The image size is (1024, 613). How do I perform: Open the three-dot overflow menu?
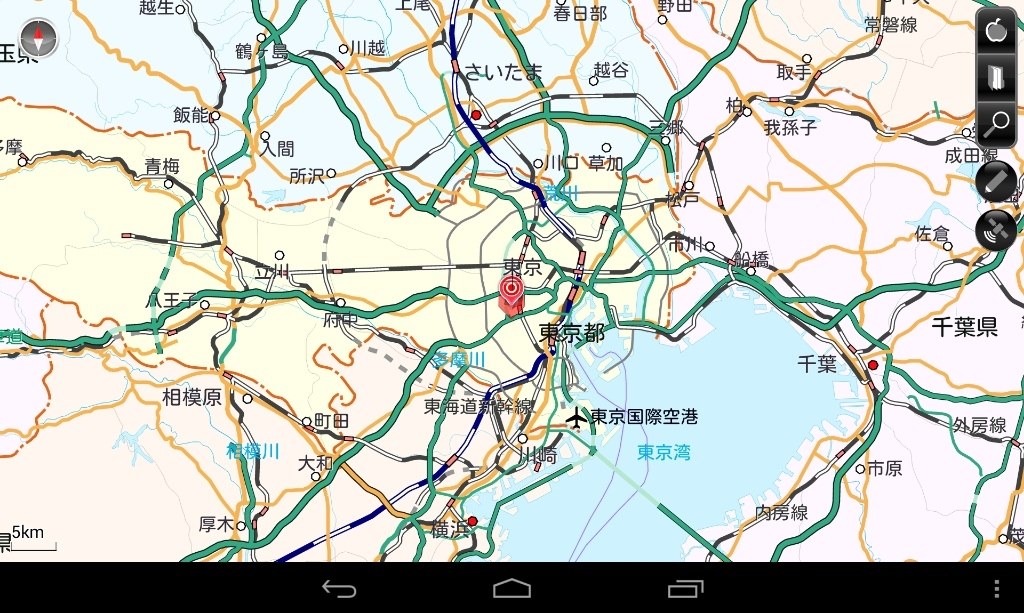tap(996, 589)
